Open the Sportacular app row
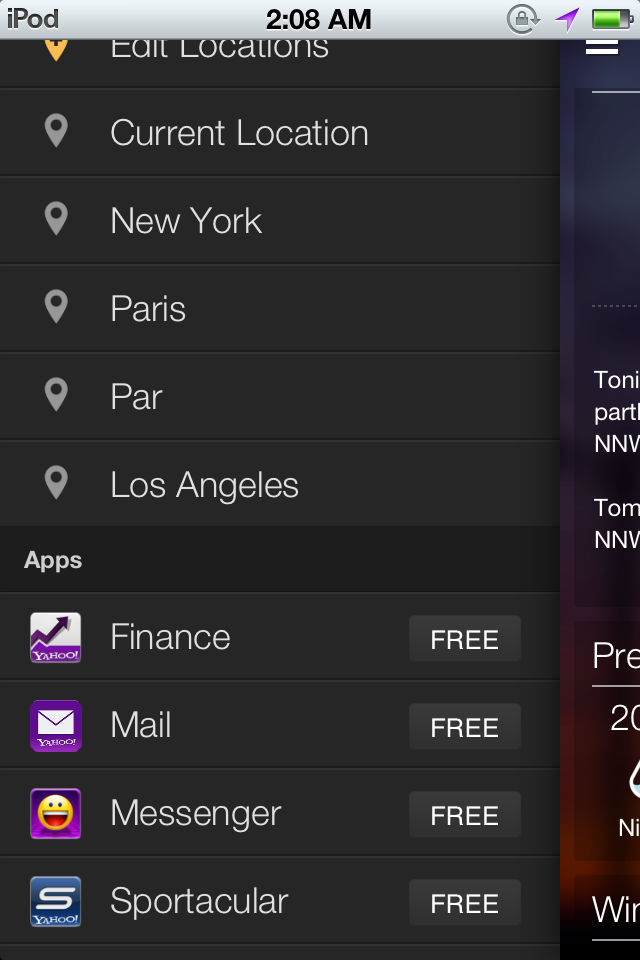 [199, 901]
